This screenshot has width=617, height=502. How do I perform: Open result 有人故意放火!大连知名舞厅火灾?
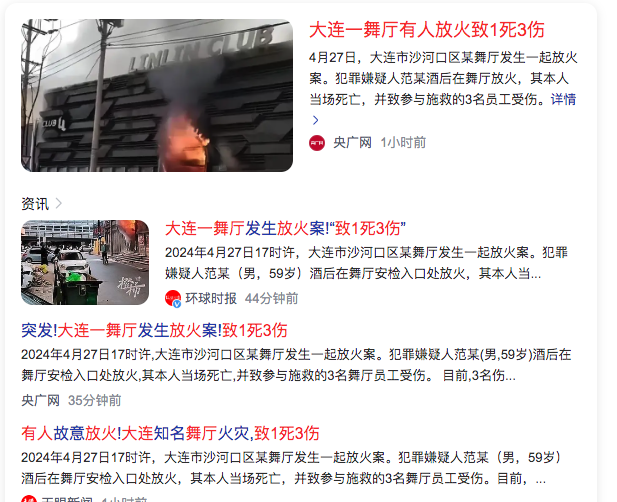click(170, 433)
